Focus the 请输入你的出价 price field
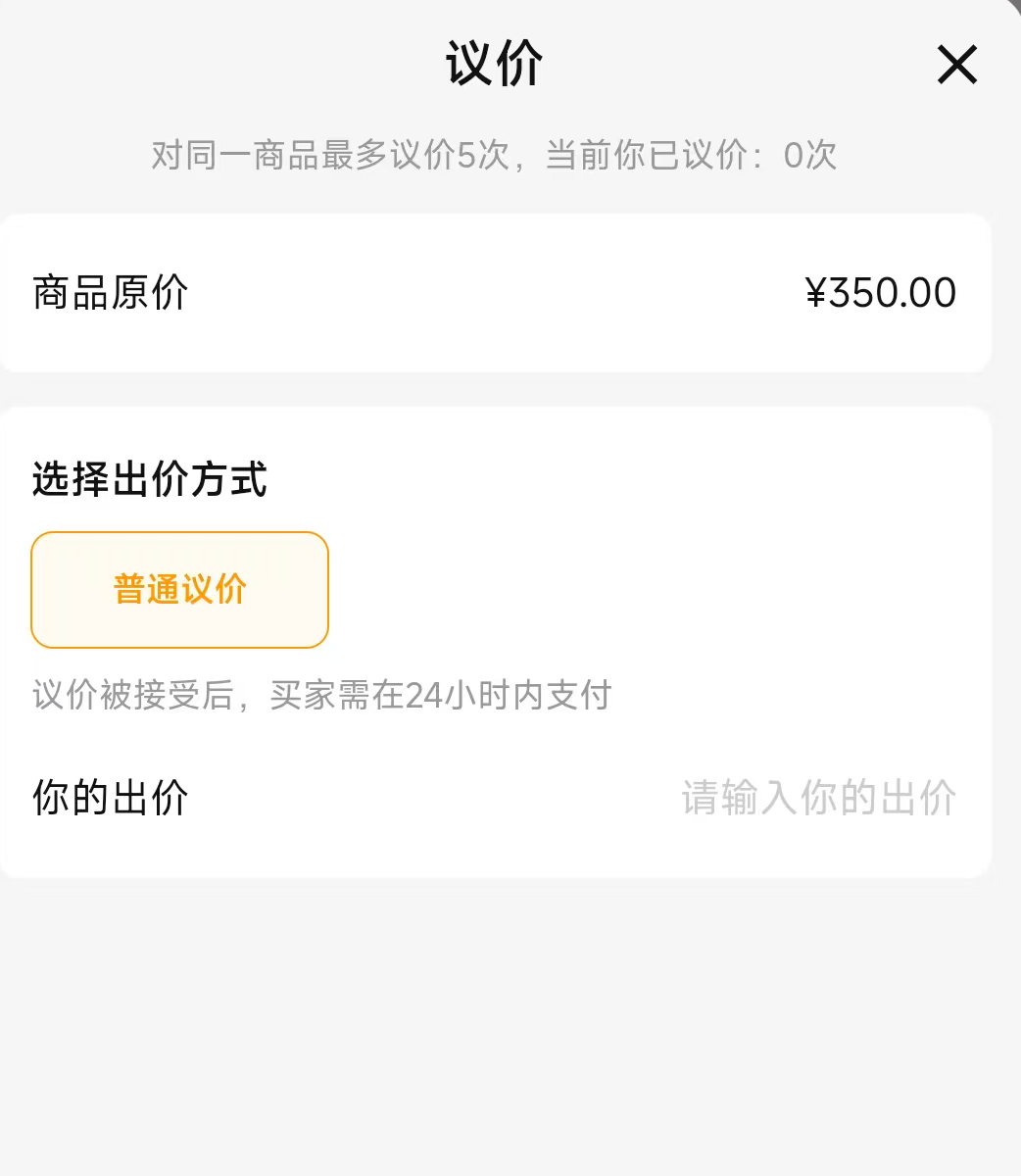The width and height of the screenshot is (1021, 1176). pos(817,798)
